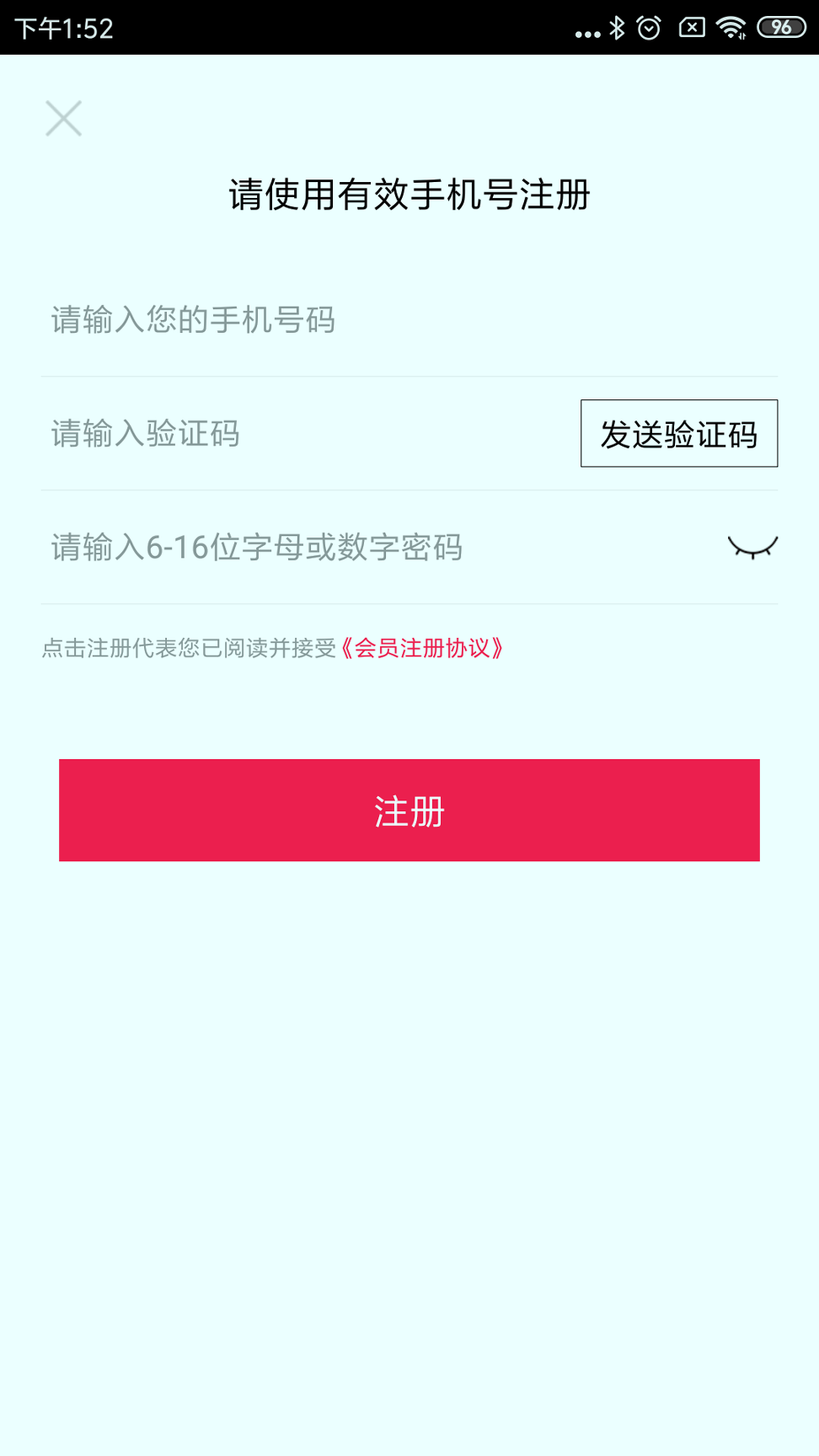Tap the border of the 发送验证码 box

679,400
